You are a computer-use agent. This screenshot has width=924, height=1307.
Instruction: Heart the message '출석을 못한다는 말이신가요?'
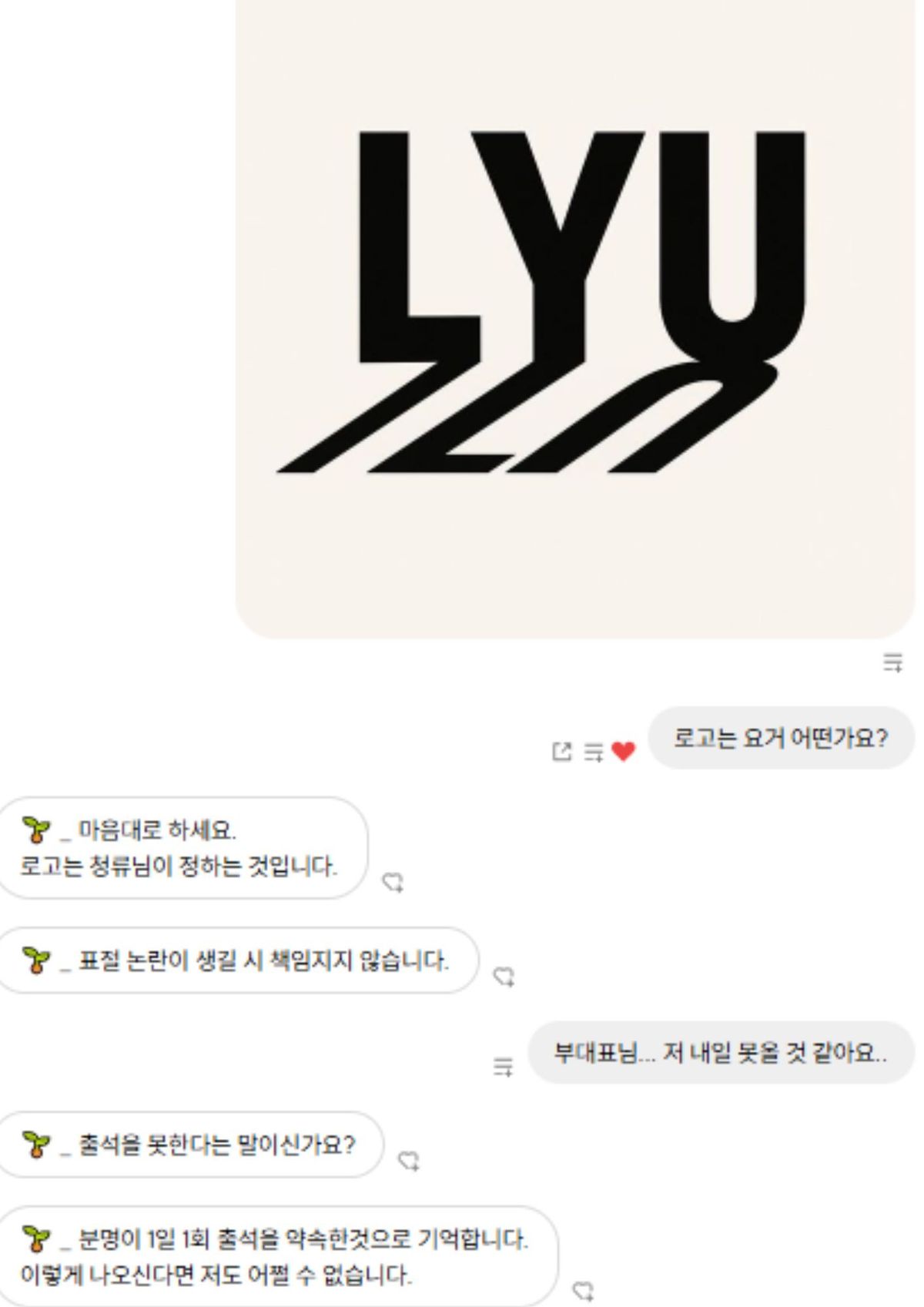[409, 1161]
